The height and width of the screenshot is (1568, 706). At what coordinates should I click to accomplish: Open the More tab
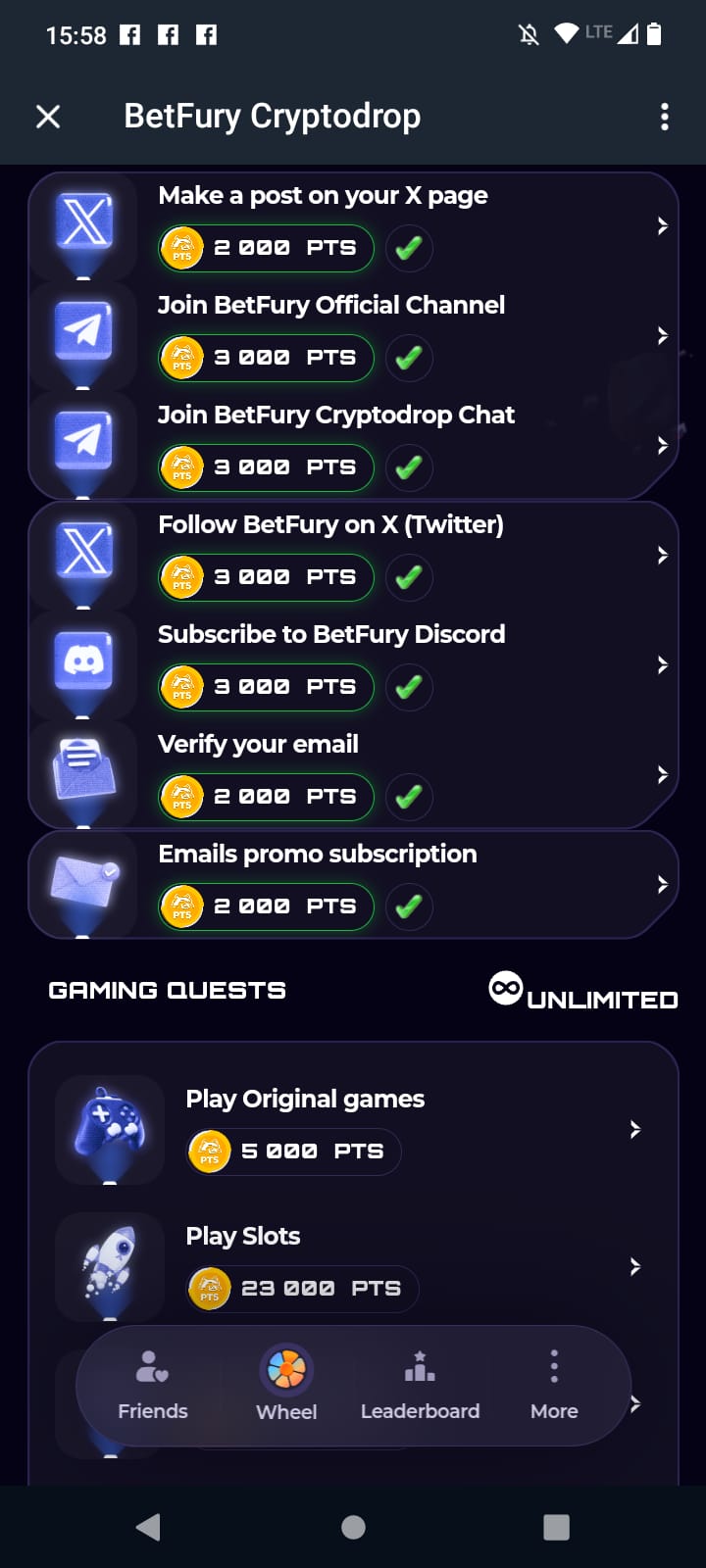coord(554,1386)
